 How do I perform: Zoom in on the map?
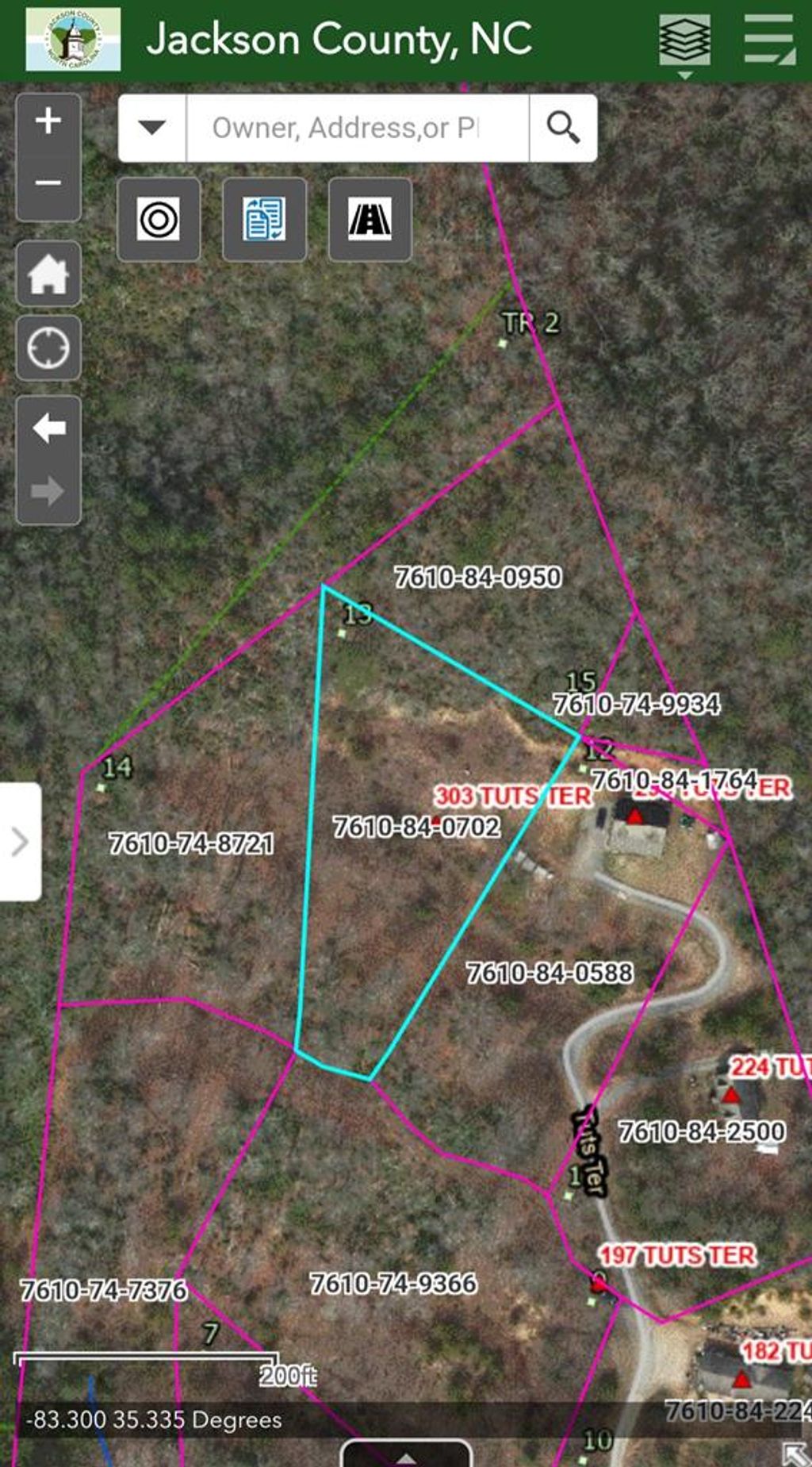click(48, 121)
